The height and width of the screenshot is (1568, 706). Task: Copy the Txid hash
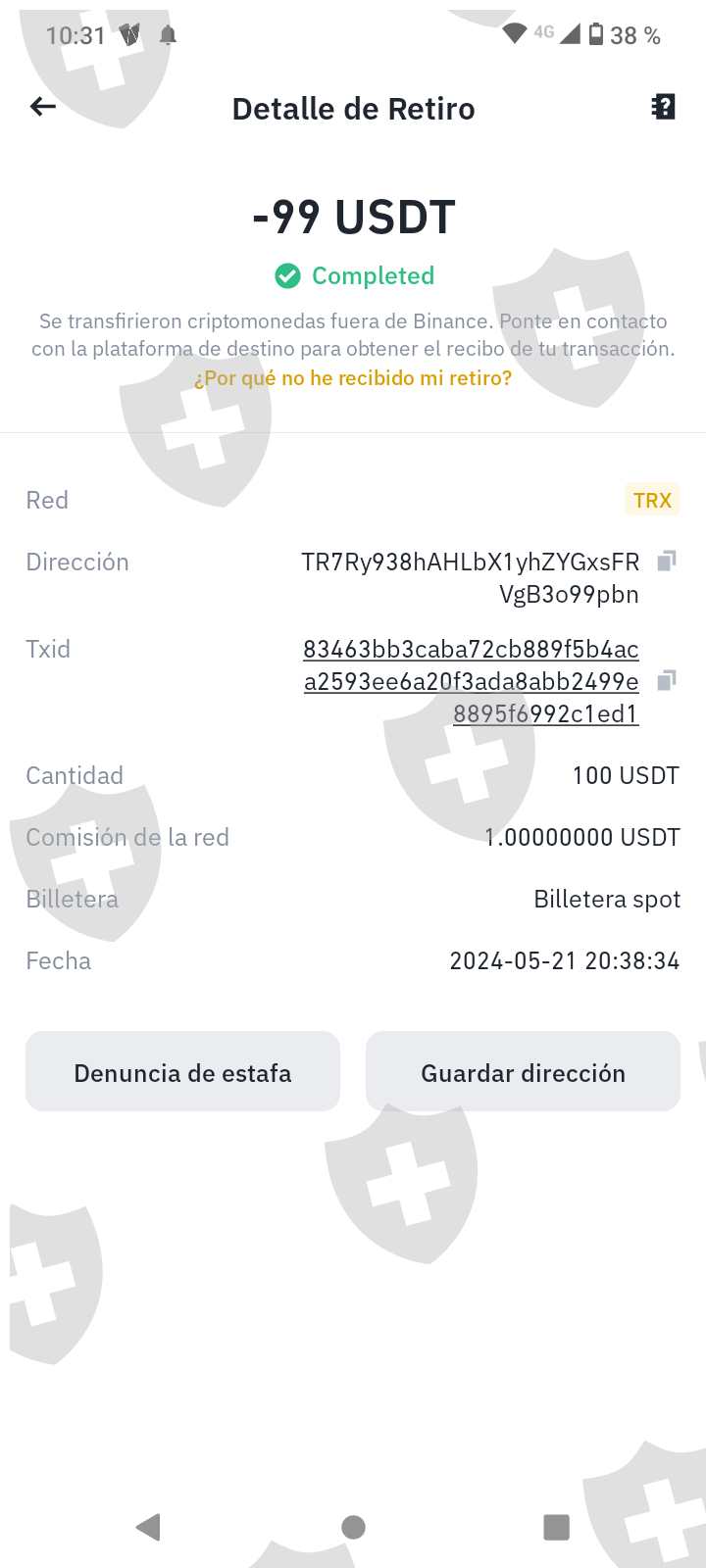[x=666, y=681]
